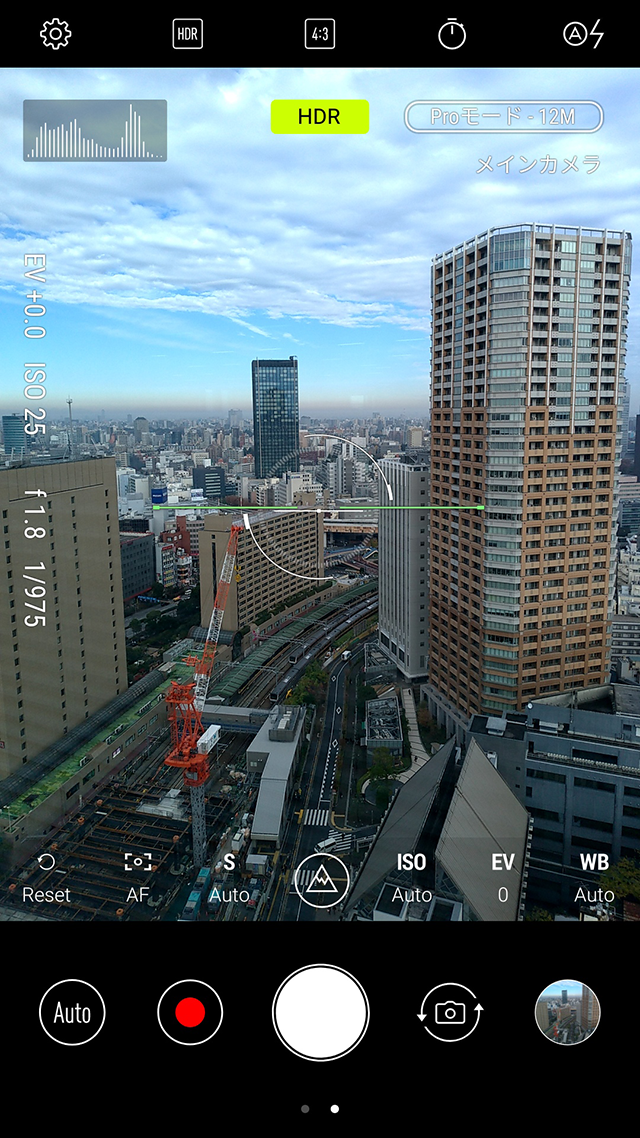Start video recording

pos(190,1013)
